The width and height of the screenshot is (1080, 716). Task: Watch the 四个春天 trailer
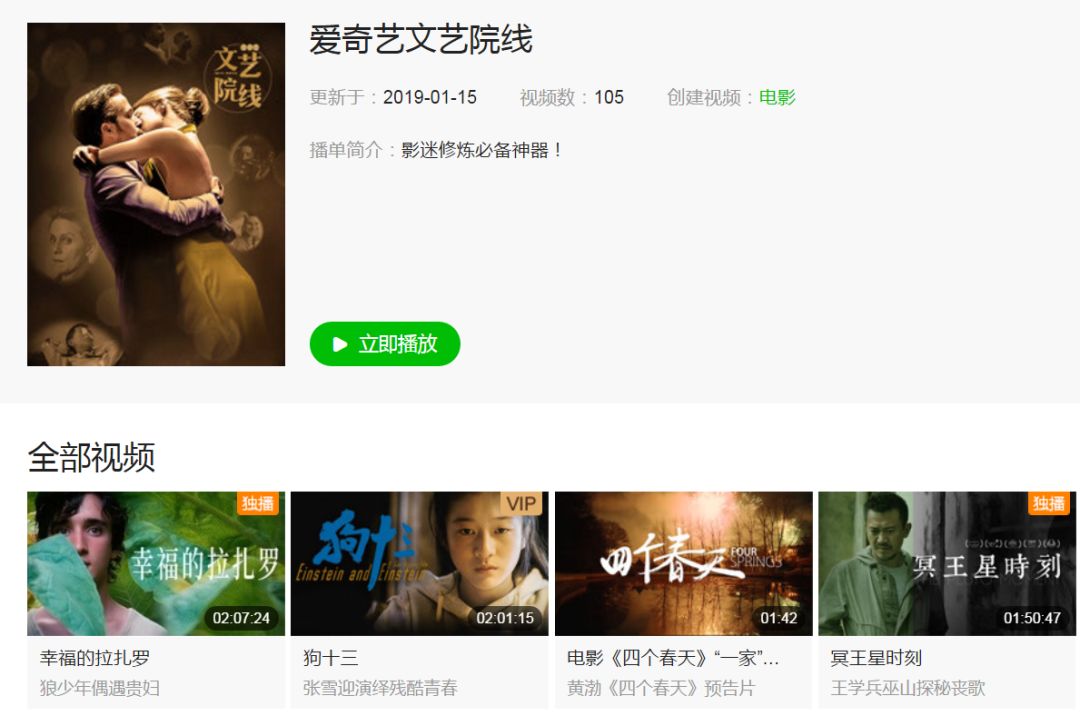click(683, 563)
